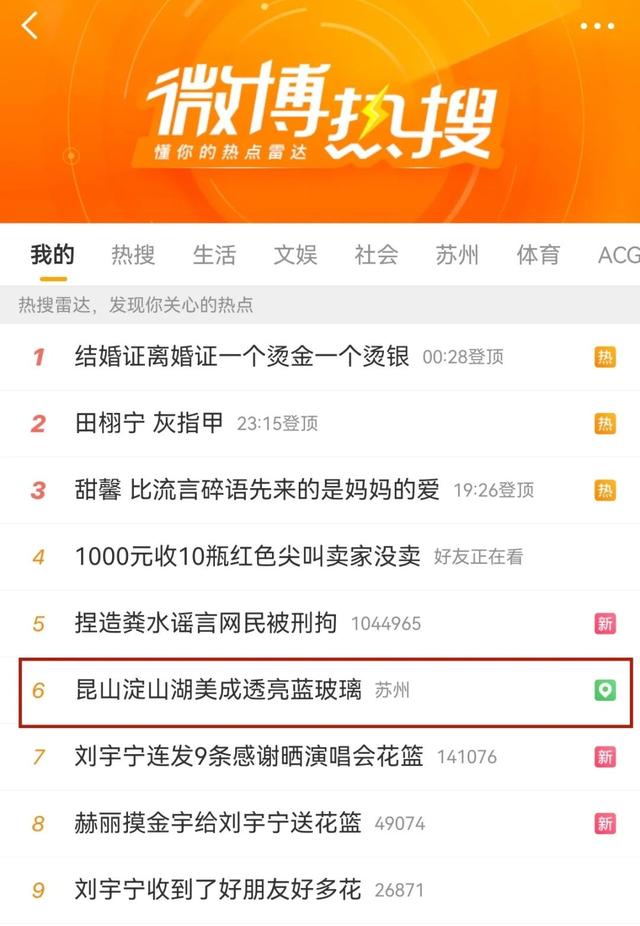Go back using the top-left arrow
Viewport: 640px width, 926px height.
(30, 26)
